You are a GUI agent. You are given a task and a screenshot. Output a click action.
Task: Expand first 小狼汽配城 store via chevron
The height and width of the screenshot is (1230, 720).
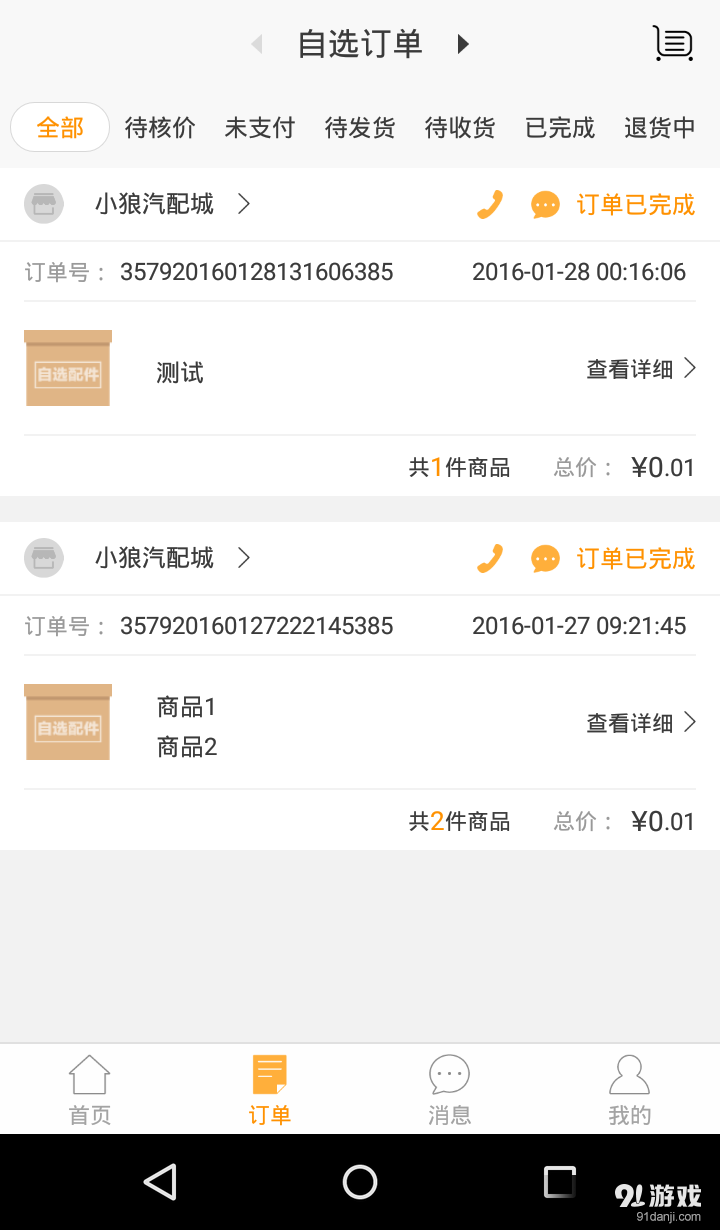point(243,204)
